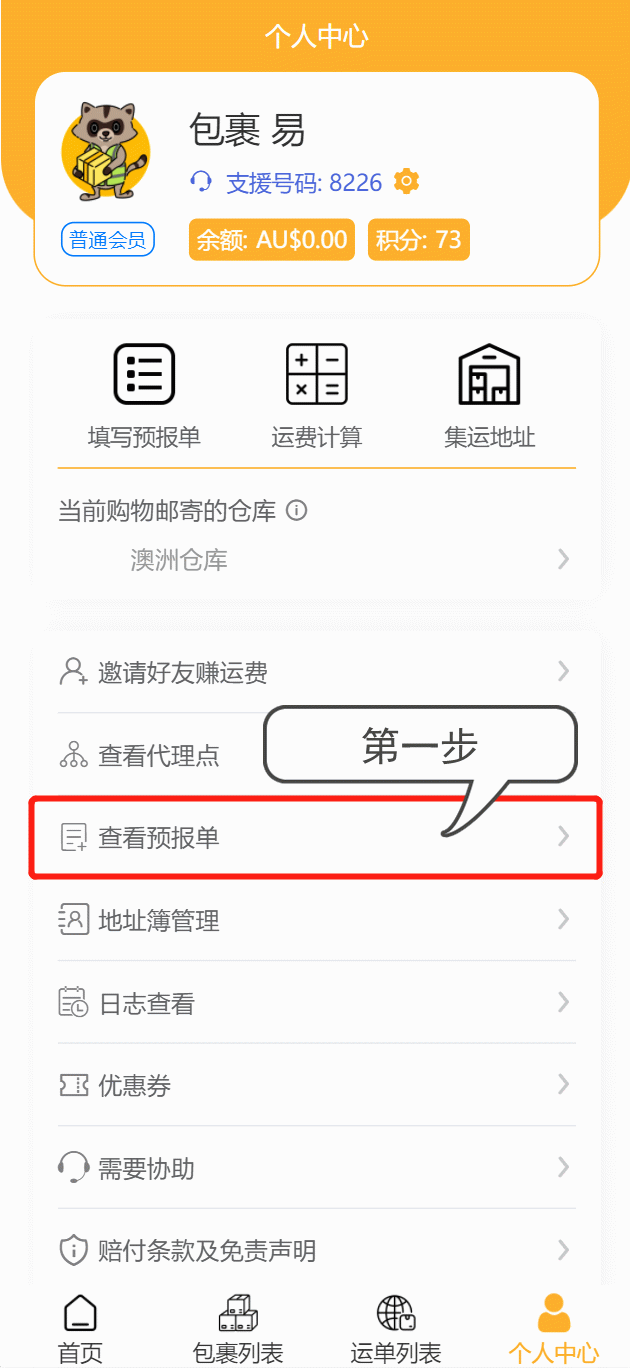Open the 运费计算 calculator
630x1368 pixels.
tap(316, 394)
